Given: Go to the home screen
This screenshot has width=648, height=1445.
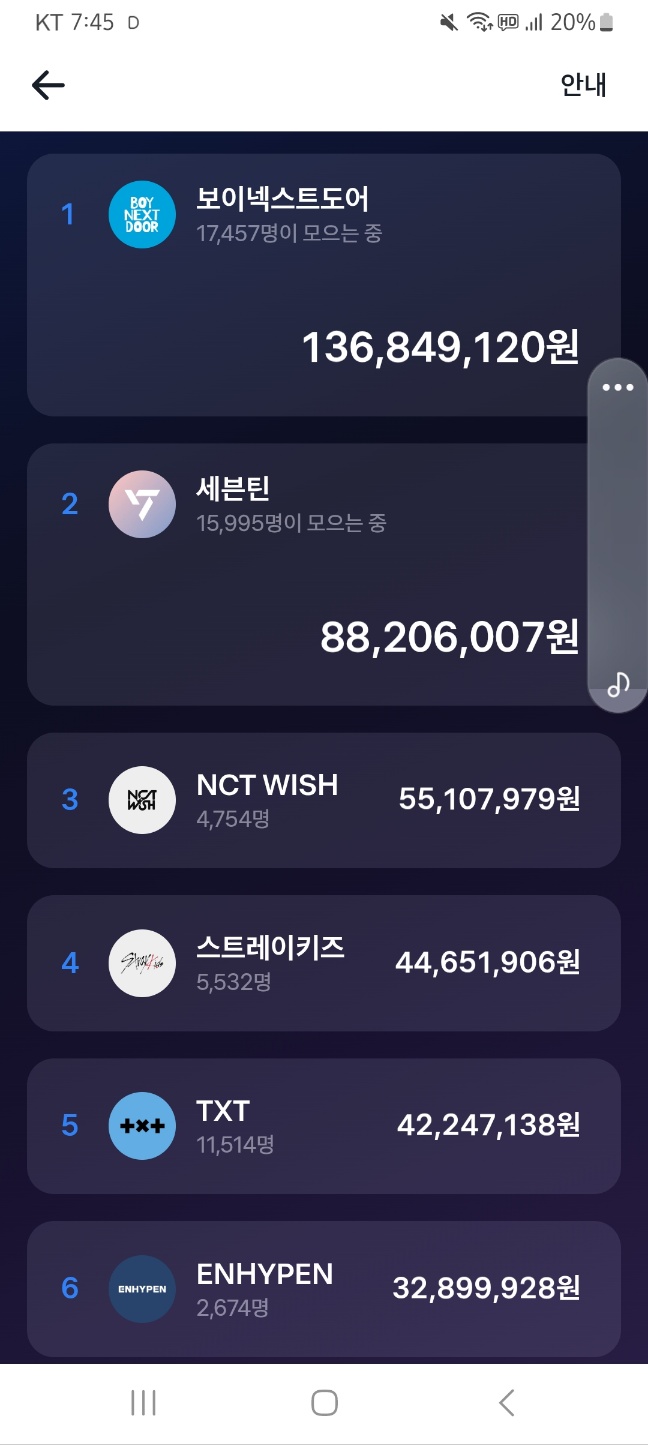Looking at the screenshot, I should (324, 1403).
